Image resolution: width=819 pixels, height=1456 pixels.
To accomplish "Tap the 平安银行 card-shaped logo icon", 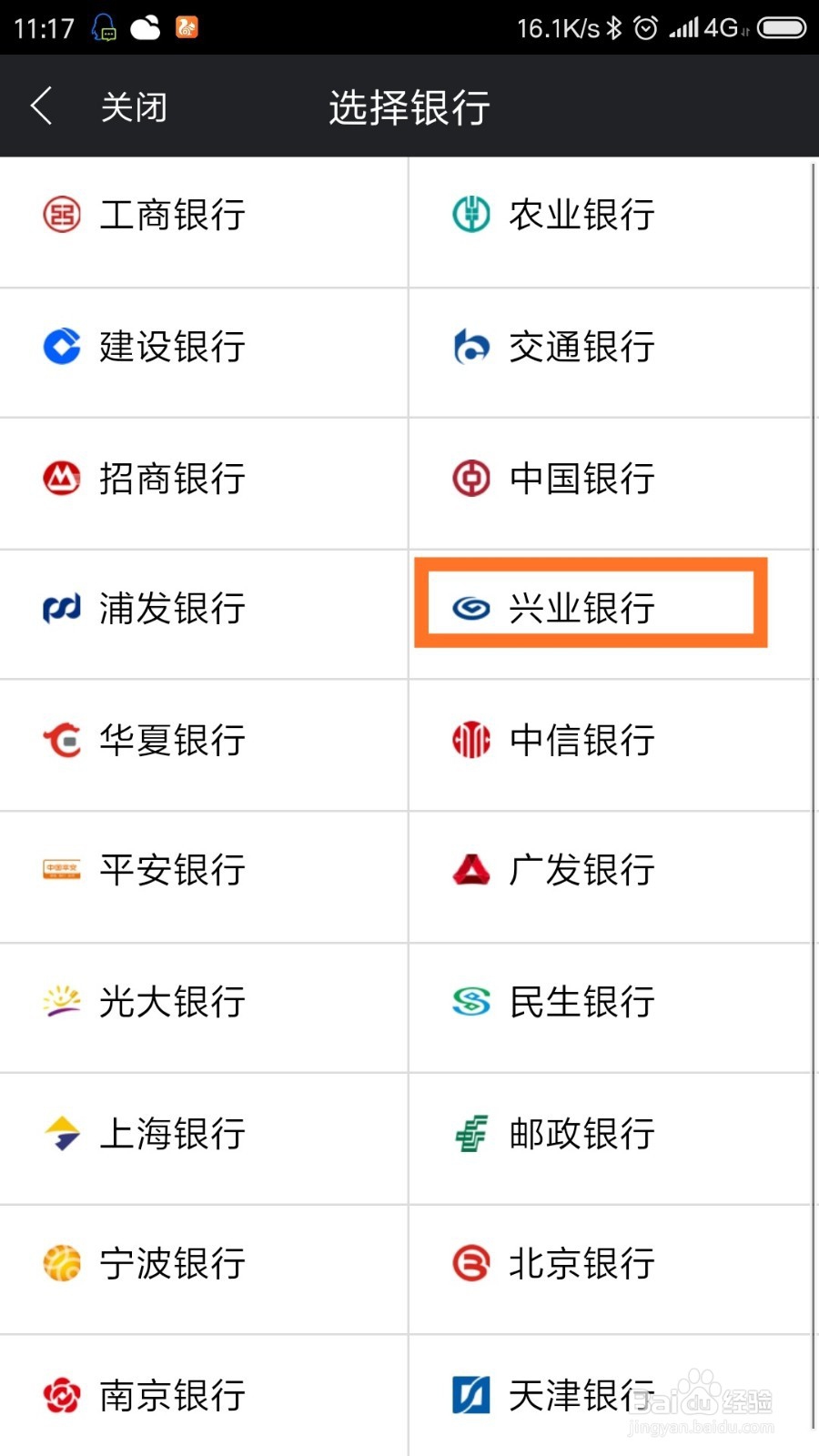I will click(59, 871).
